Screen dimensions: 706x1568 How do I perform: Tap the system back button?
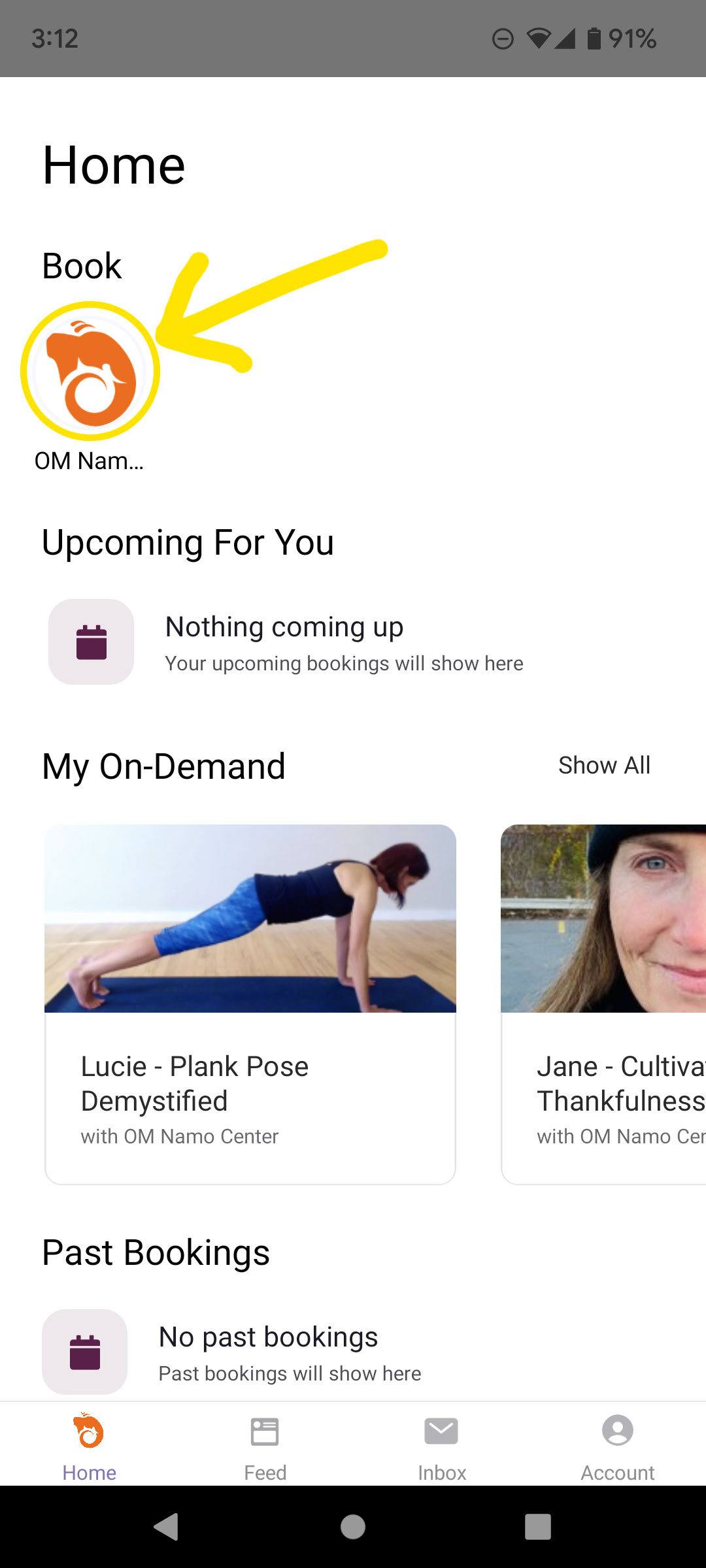[166, 1527]
